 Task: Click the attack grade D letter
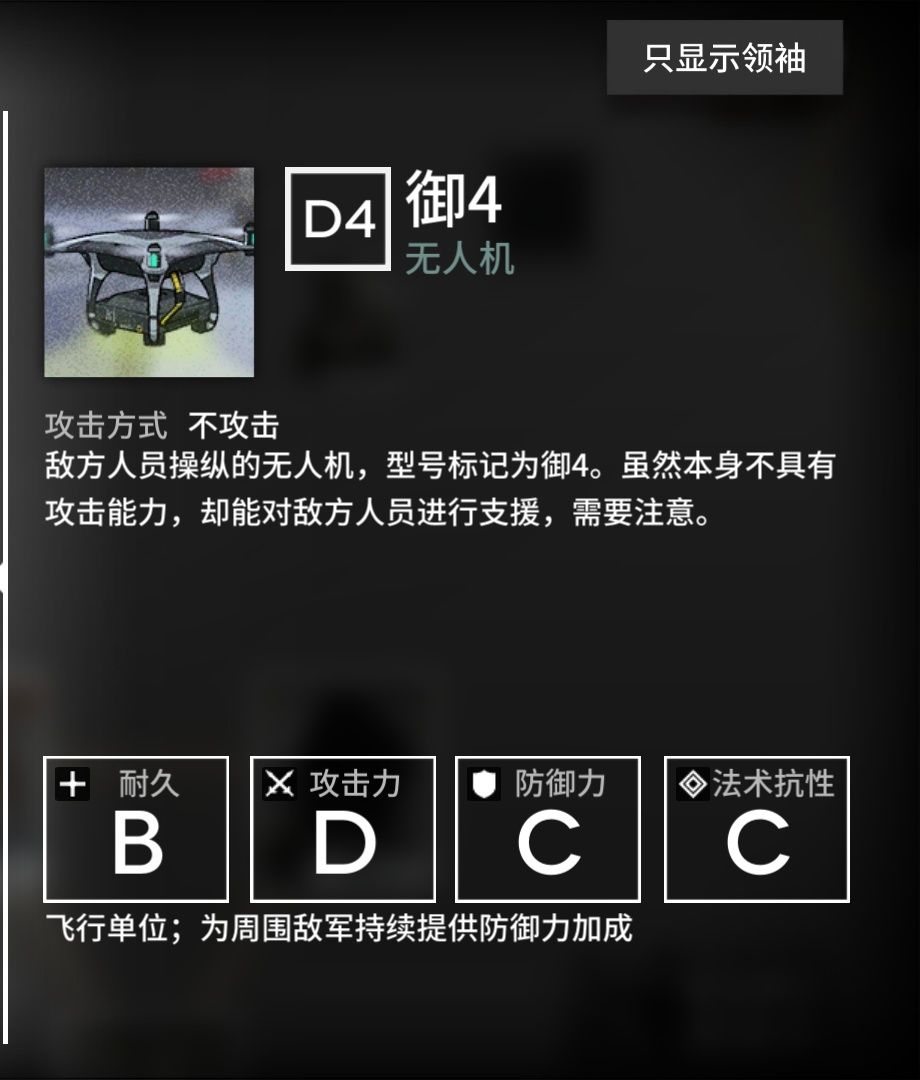click(x=345, y=843)
